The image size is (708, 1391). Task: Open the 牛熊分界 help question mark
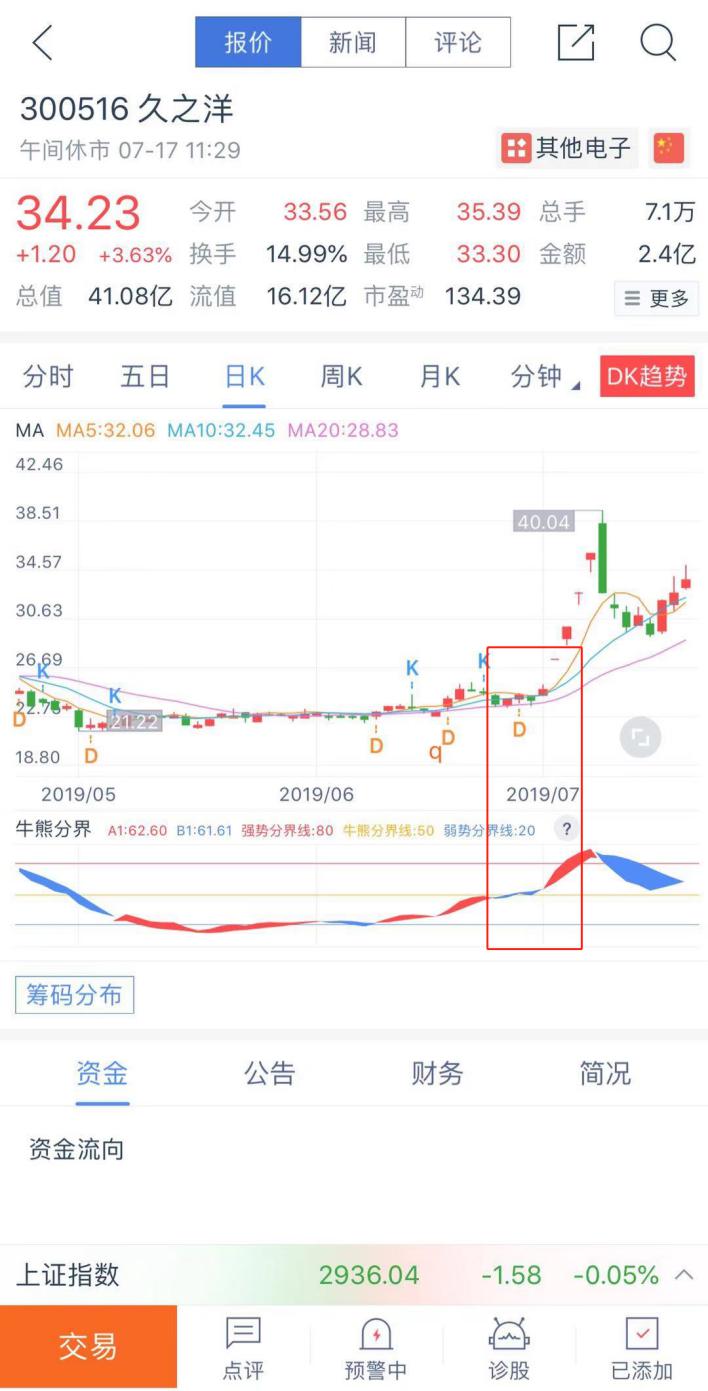coord(566,829)
